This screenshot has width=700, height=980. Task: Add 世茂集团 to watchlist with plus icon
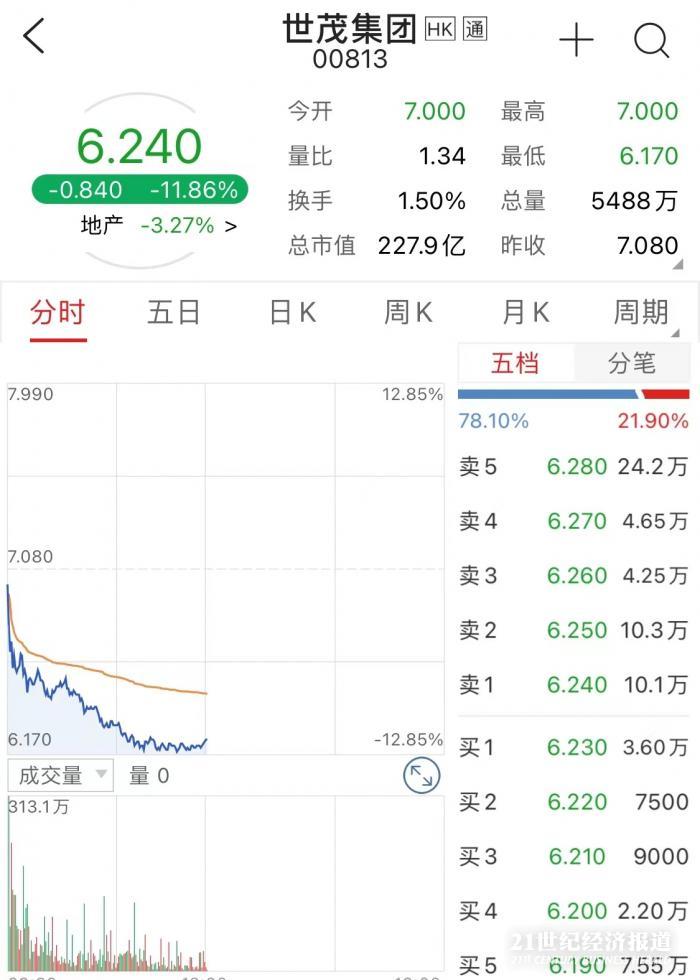pyautogui.click(x=576, y=40)
